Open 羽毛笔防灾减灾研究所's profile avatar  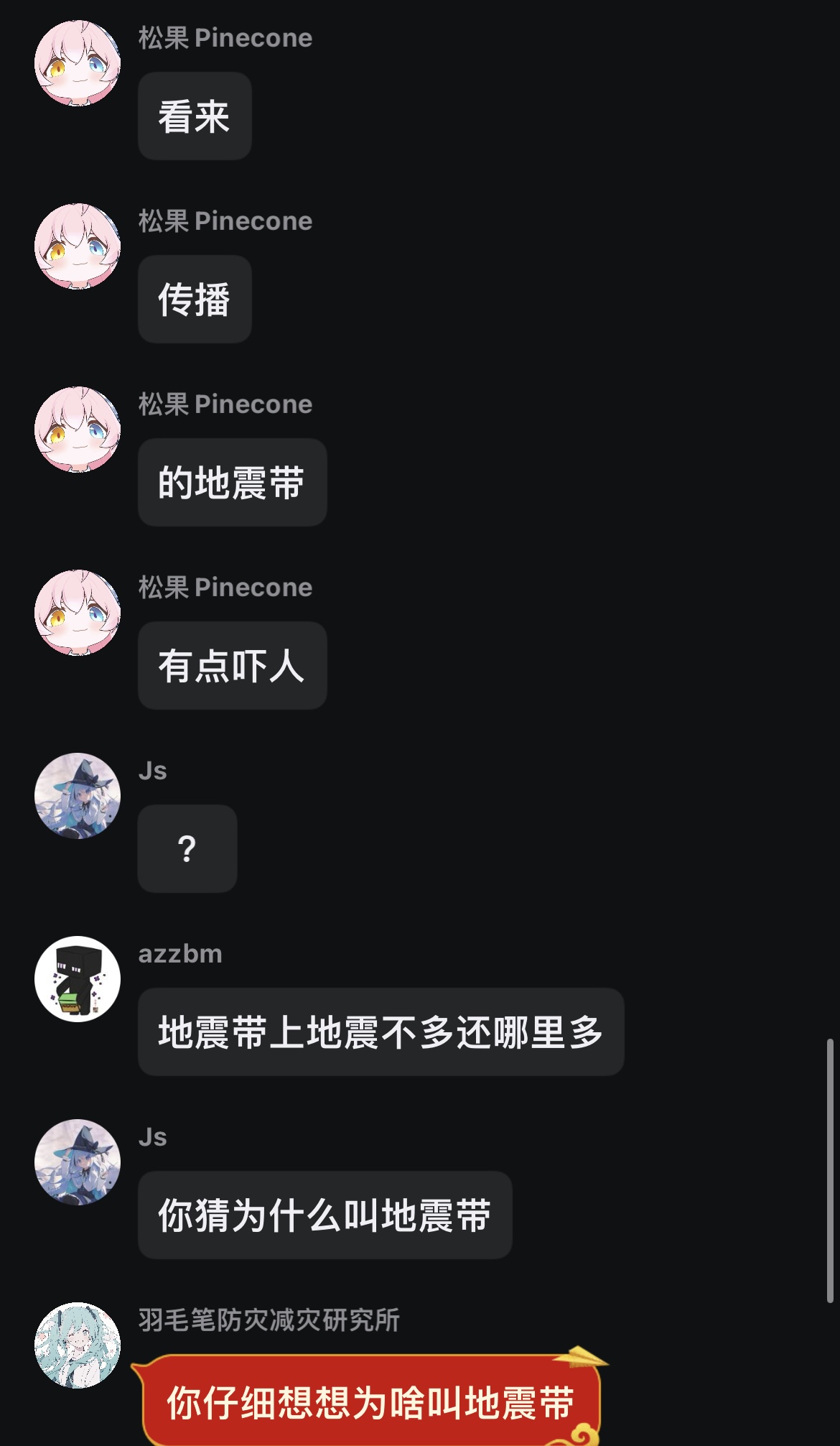78,1345
